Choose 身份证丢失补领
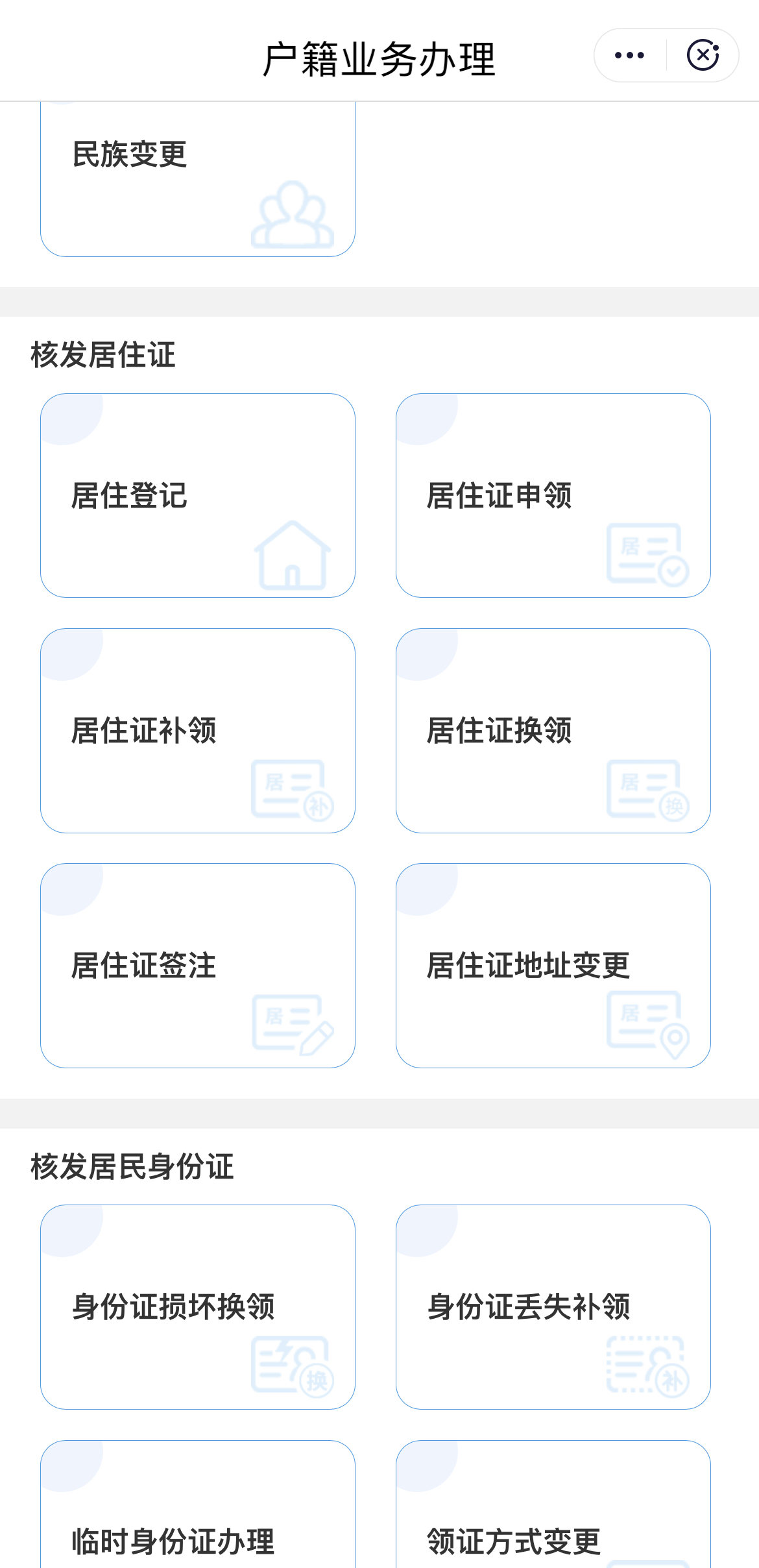759x1568 pixels. click(553, 1306)
